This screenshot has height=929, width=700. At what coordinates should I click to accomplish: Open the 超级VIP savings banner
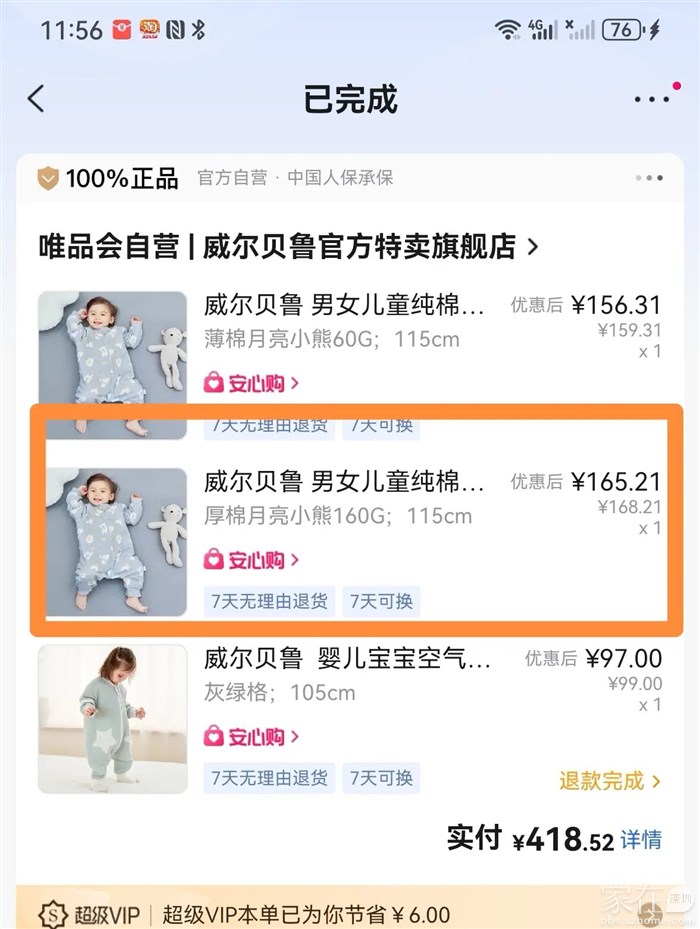(300, 914)
